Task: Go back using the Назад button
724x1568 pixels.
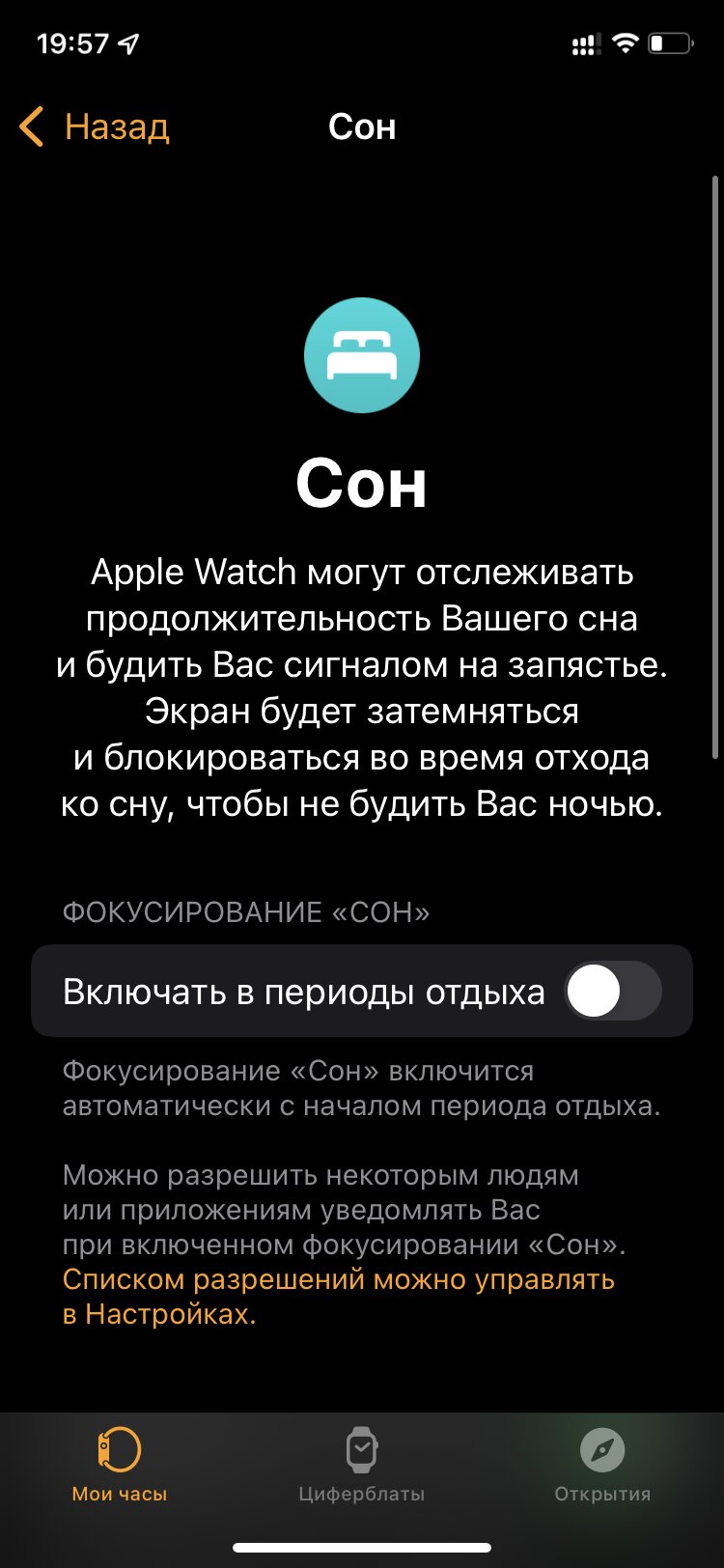Action: tap(95, 126)
